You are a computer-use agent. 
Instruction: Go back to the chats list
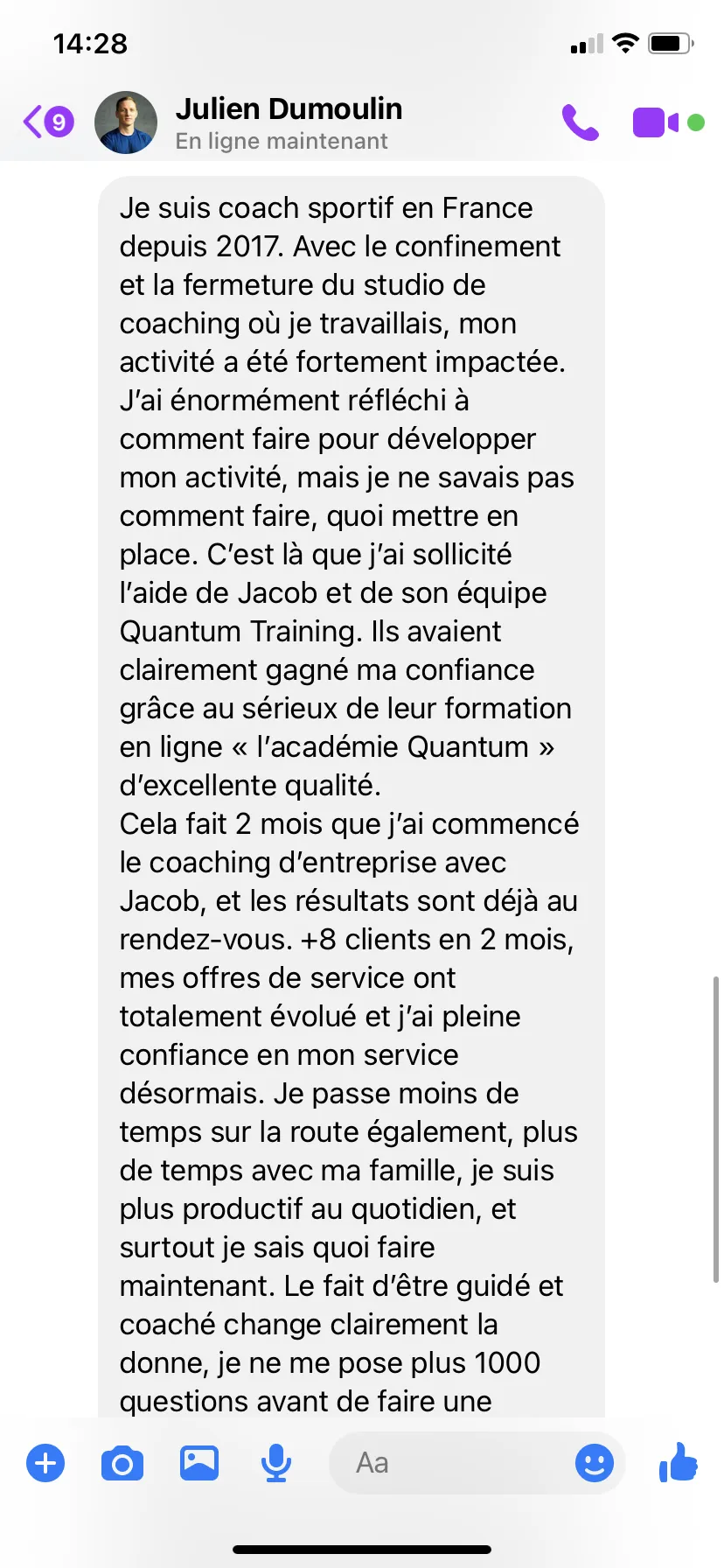47,122
